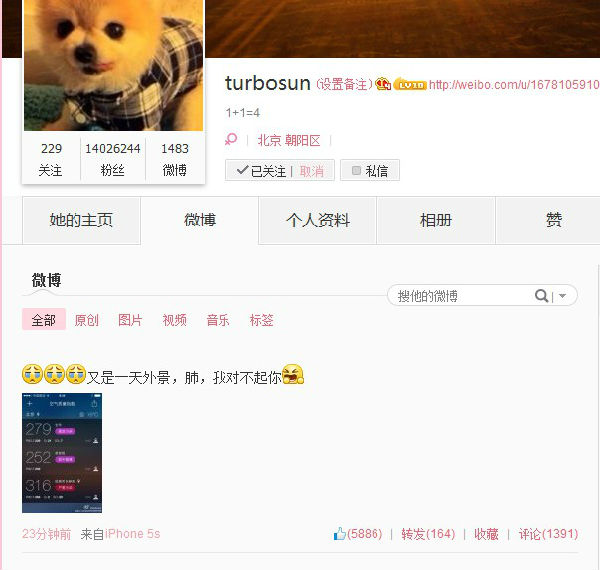Filter posts by 图片
Screen dimensions: 600x570
tap(130, 320)
